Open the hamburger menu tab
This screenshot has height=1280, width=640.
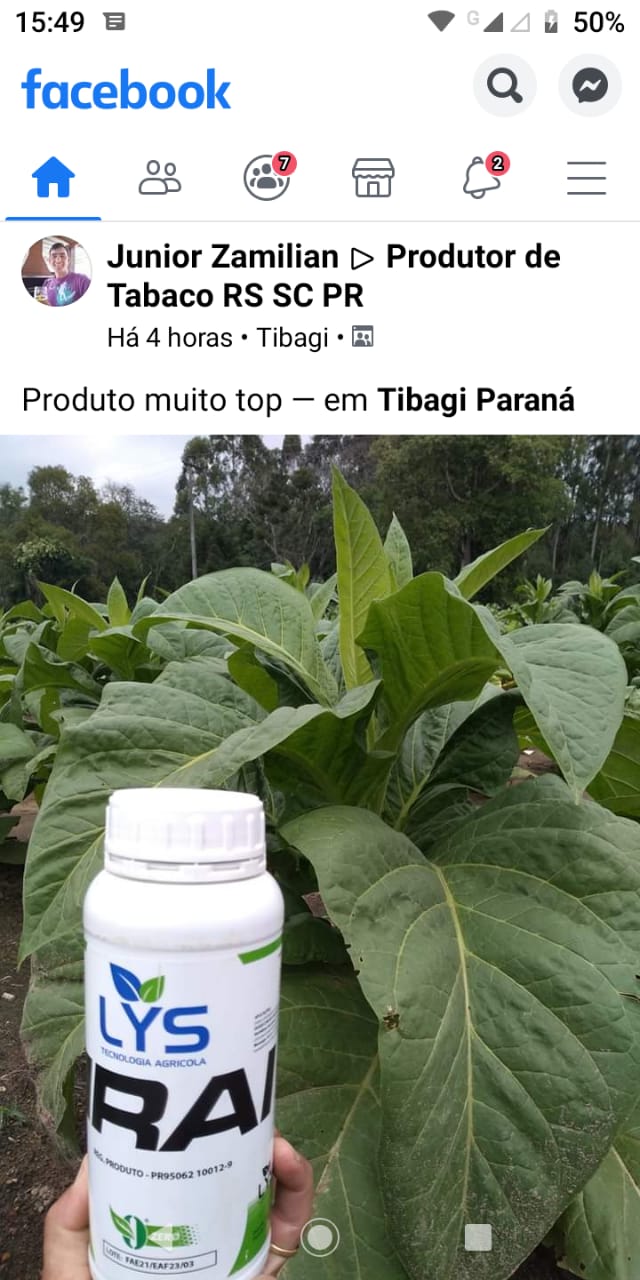coord(587,178)
